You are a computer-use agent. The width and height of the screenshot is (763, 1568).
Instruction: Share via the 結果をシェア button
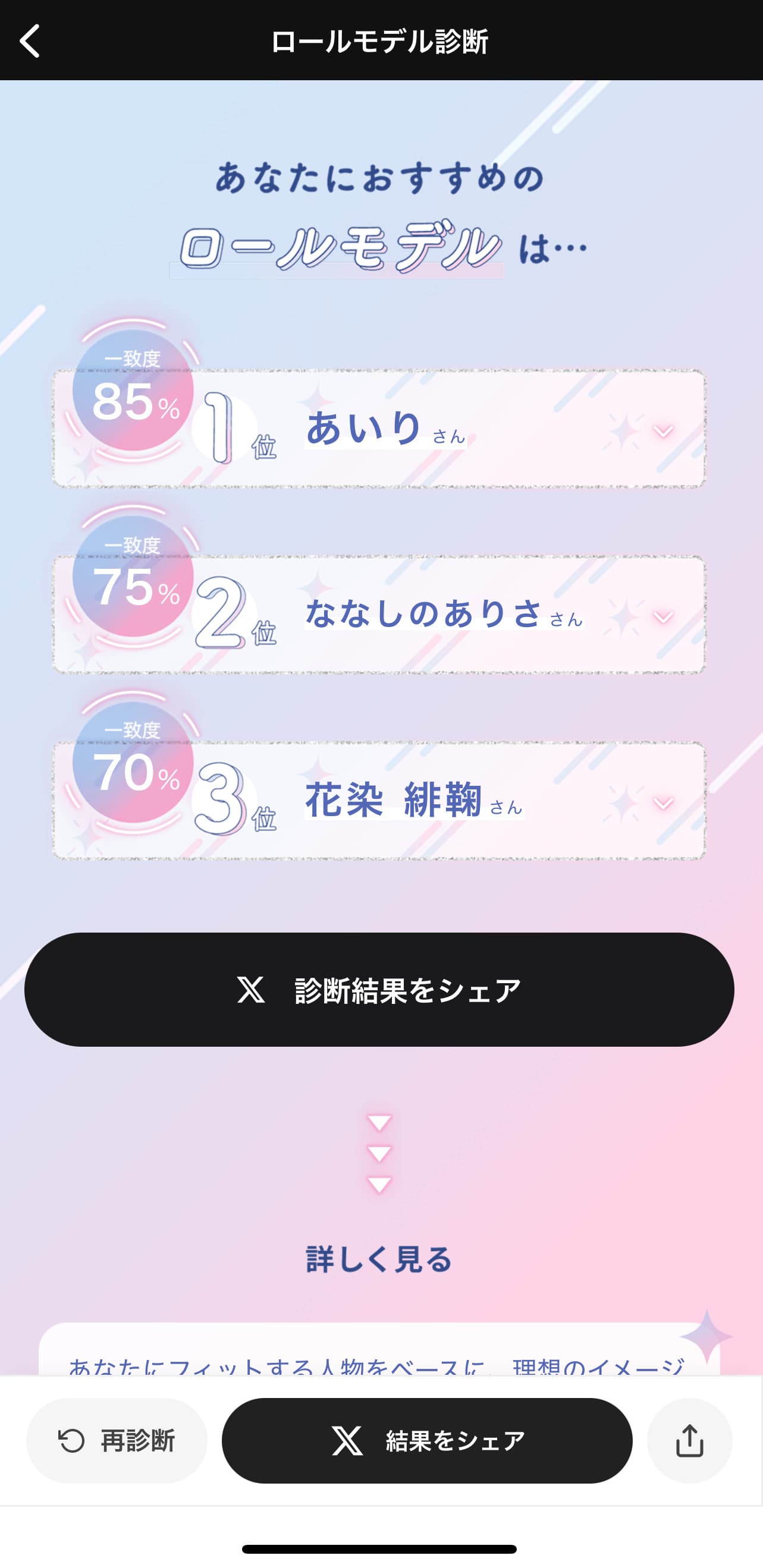427,1440
